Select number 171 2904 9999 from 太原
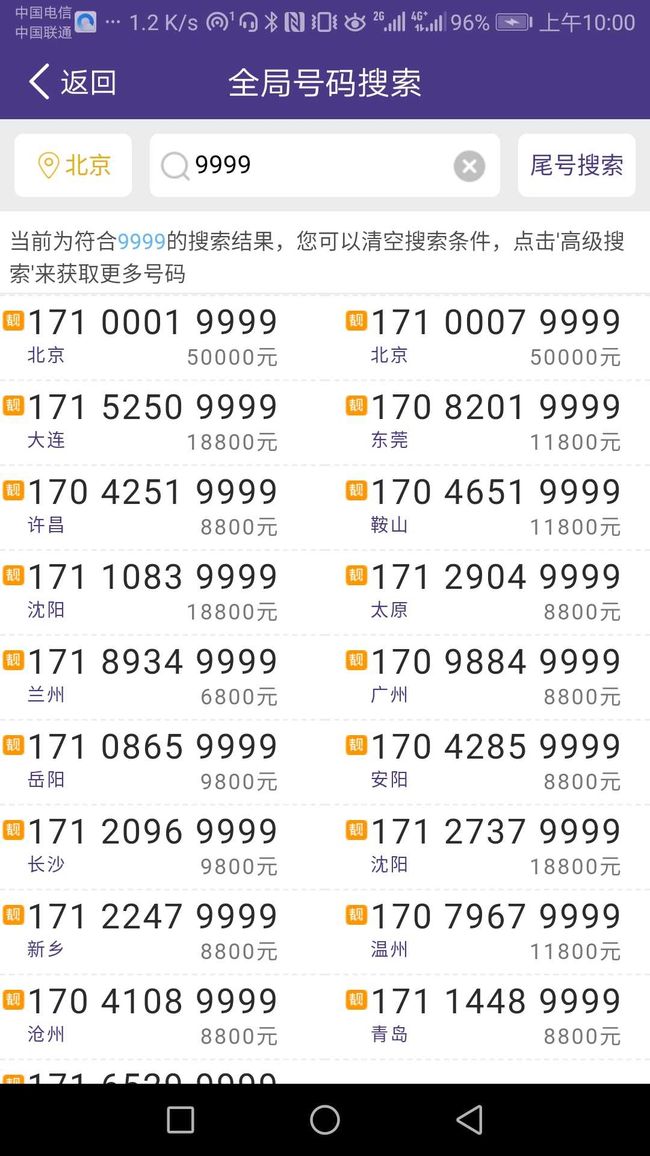 pos(487,593)
